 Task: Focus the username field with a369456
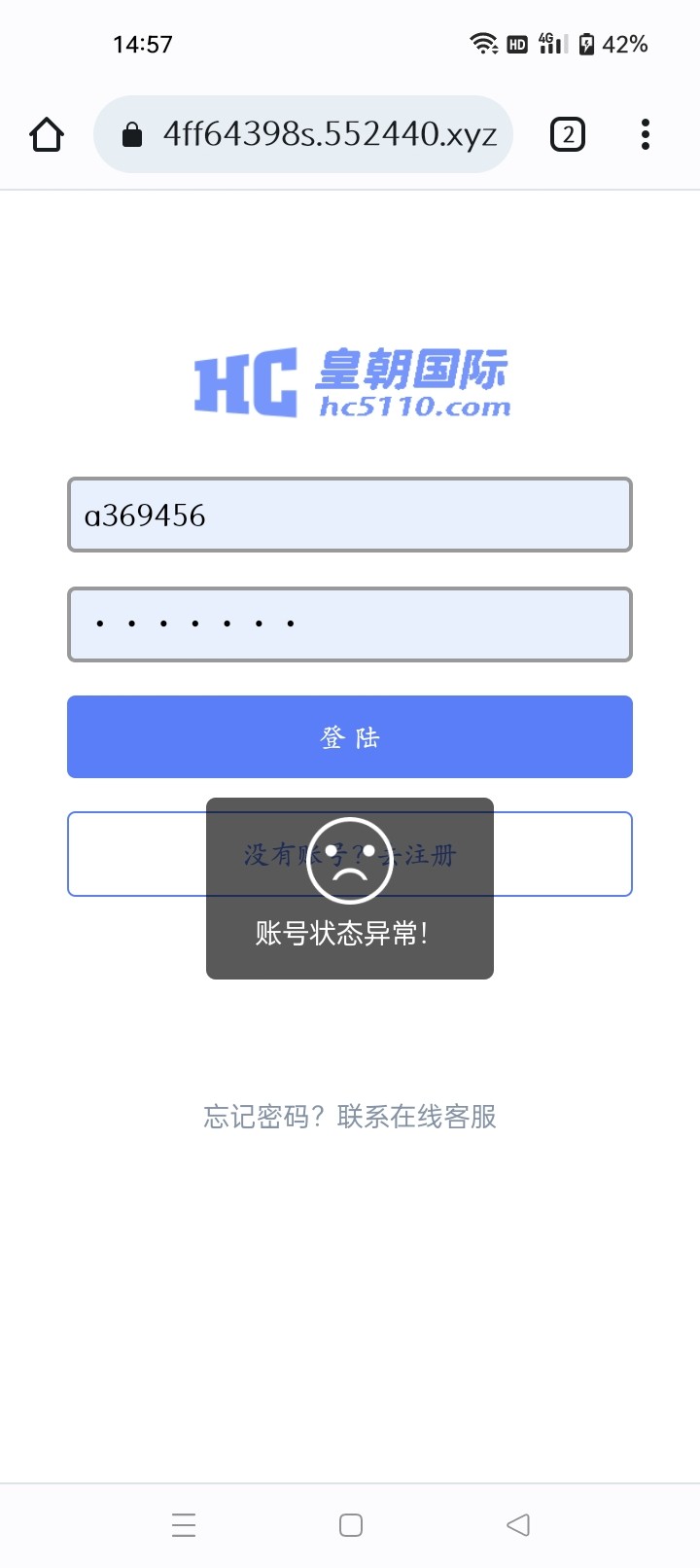350,516
